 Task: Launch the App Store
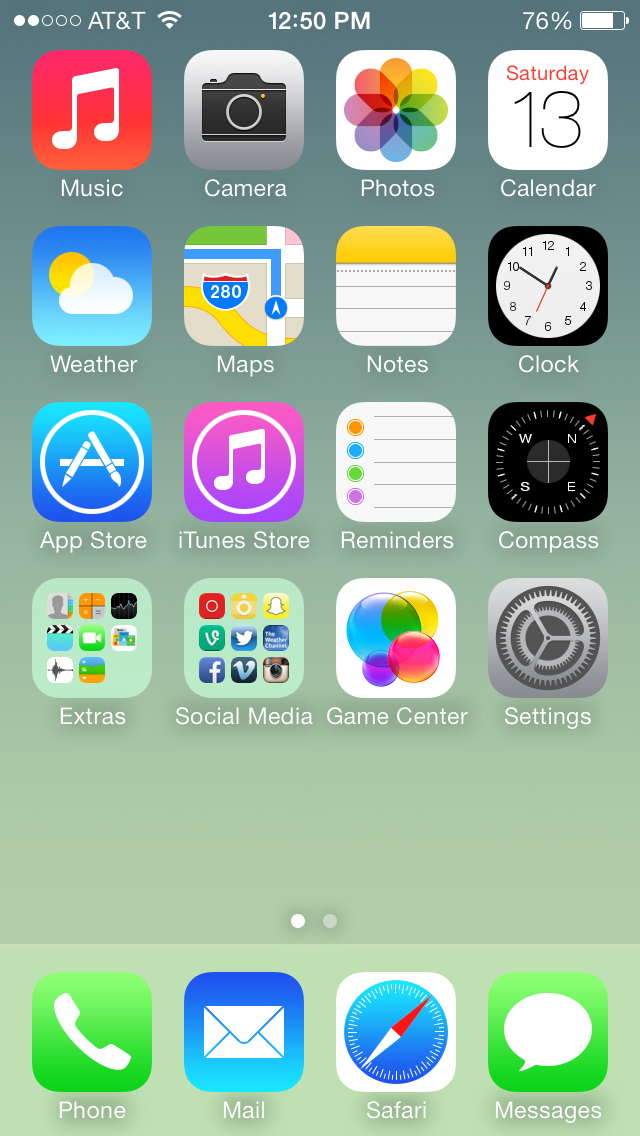(x=92, y=462)
